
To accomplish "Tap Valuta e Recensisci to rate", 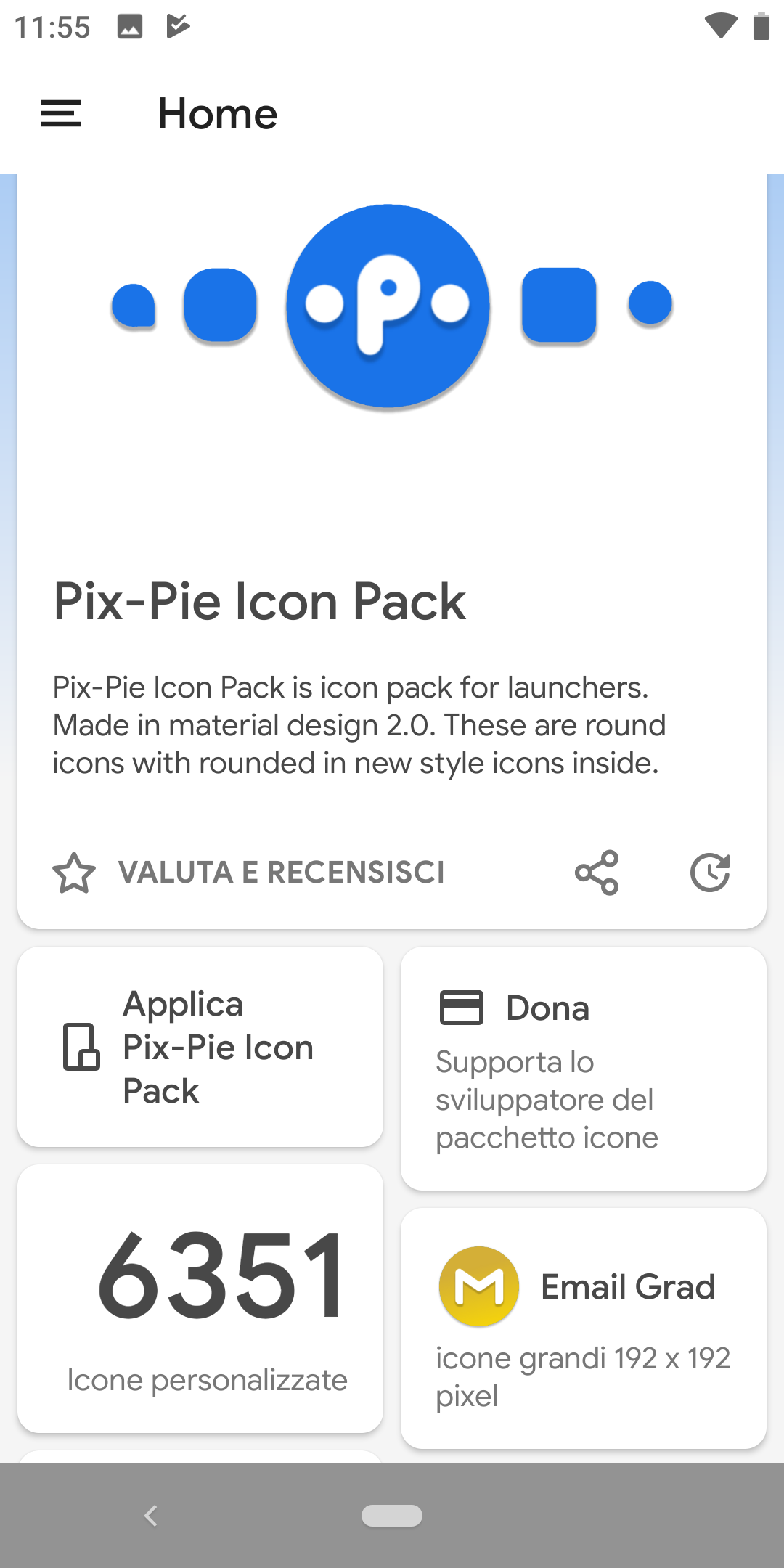I will [248, 872].
